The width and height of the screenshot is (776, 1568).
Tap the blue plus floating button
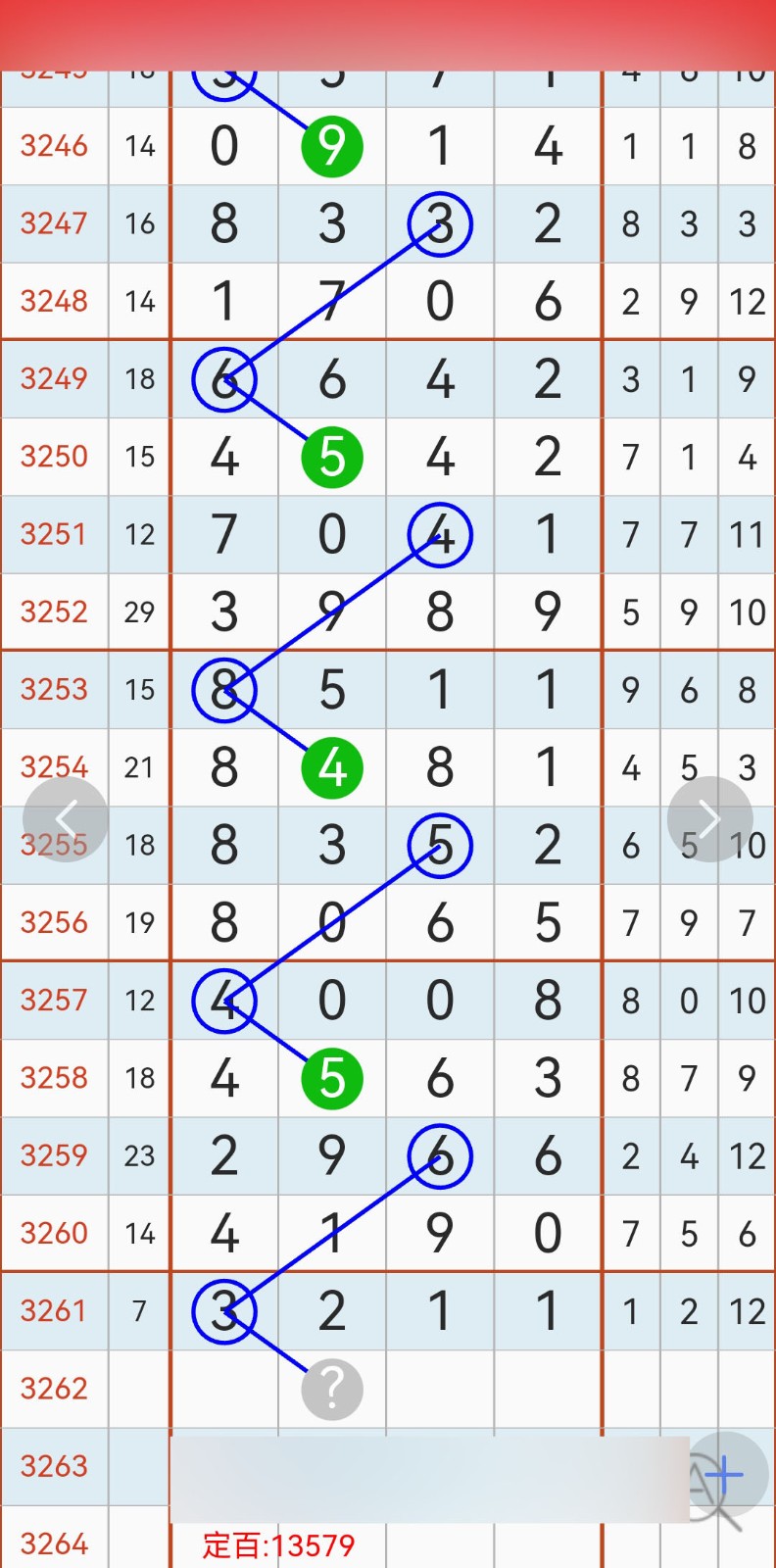(726, 1474)
